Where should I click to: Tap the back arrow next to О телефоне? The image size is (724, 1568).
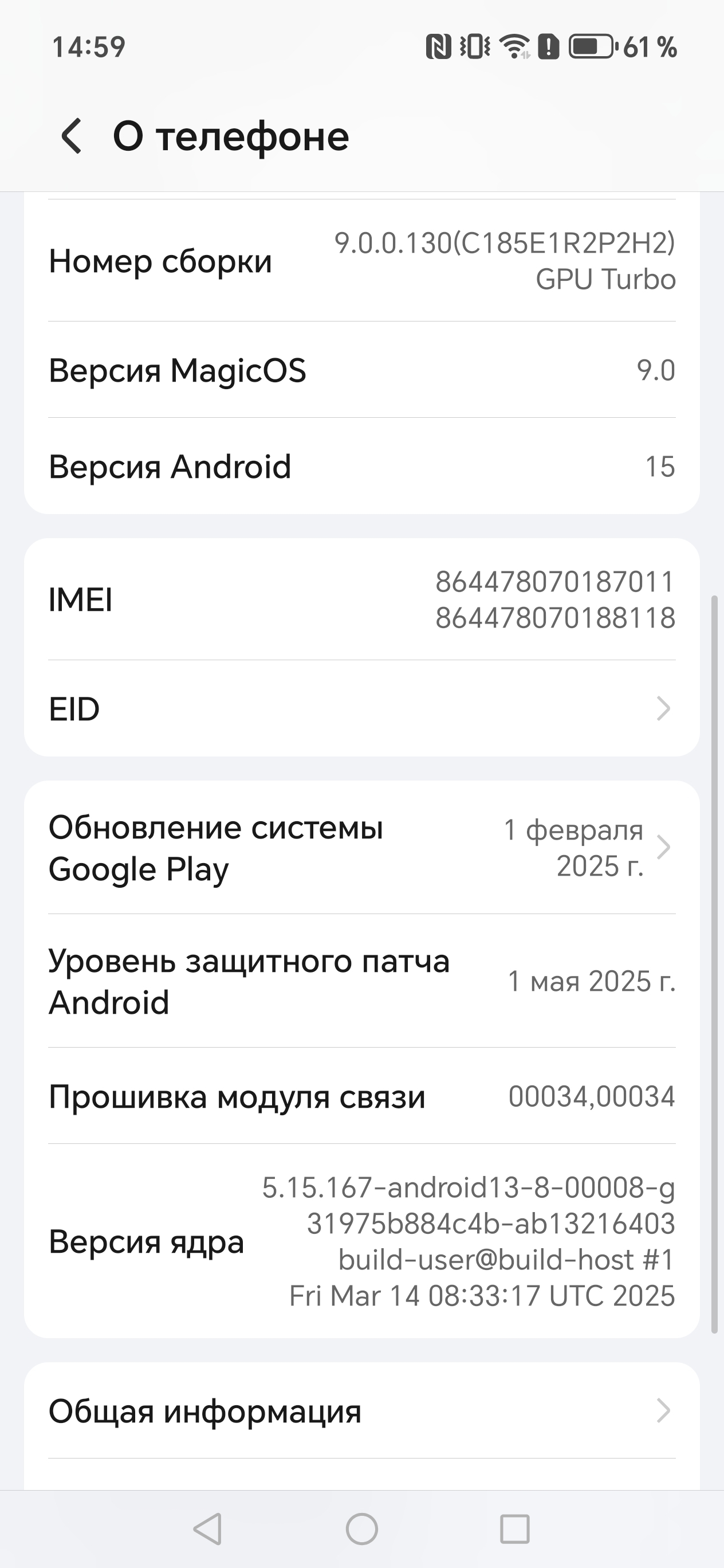pyautogui.click(x=72, y=137)
